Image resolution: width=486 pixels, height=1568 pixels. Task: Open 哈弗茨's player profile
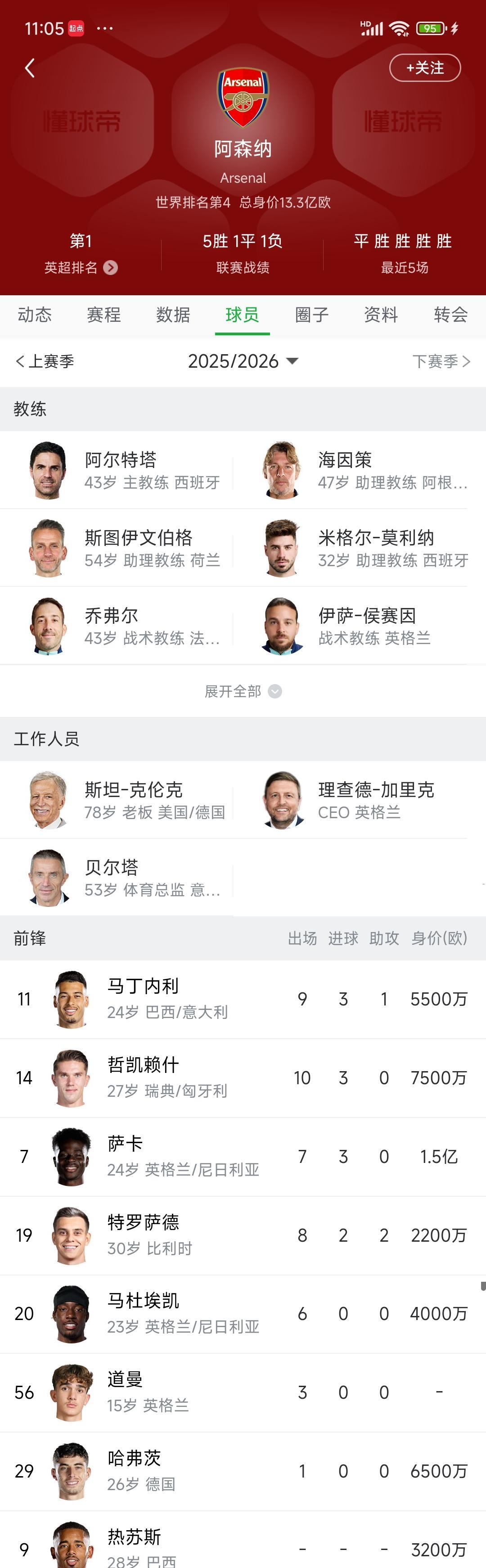243,1471
